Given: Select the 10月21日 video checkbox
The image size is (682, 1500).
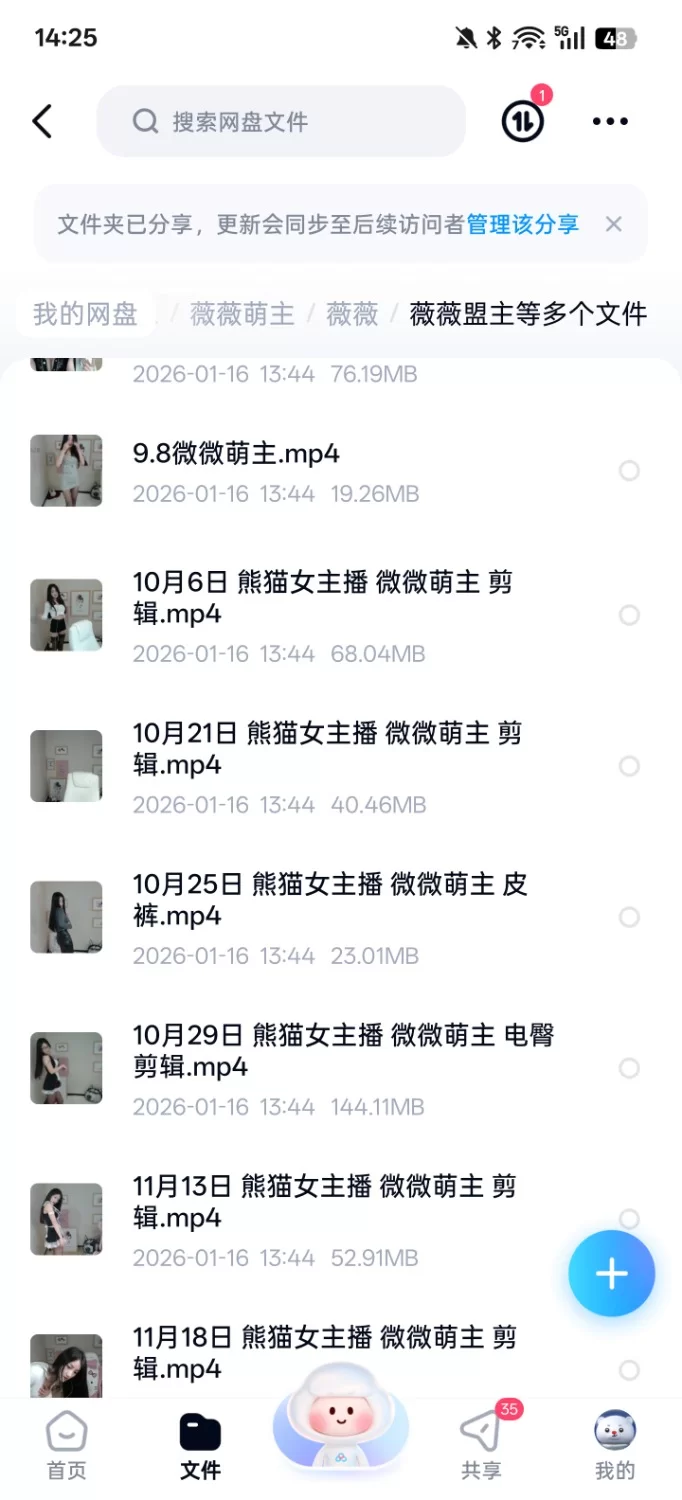Looking at the screenshot, I should point(629,766).
